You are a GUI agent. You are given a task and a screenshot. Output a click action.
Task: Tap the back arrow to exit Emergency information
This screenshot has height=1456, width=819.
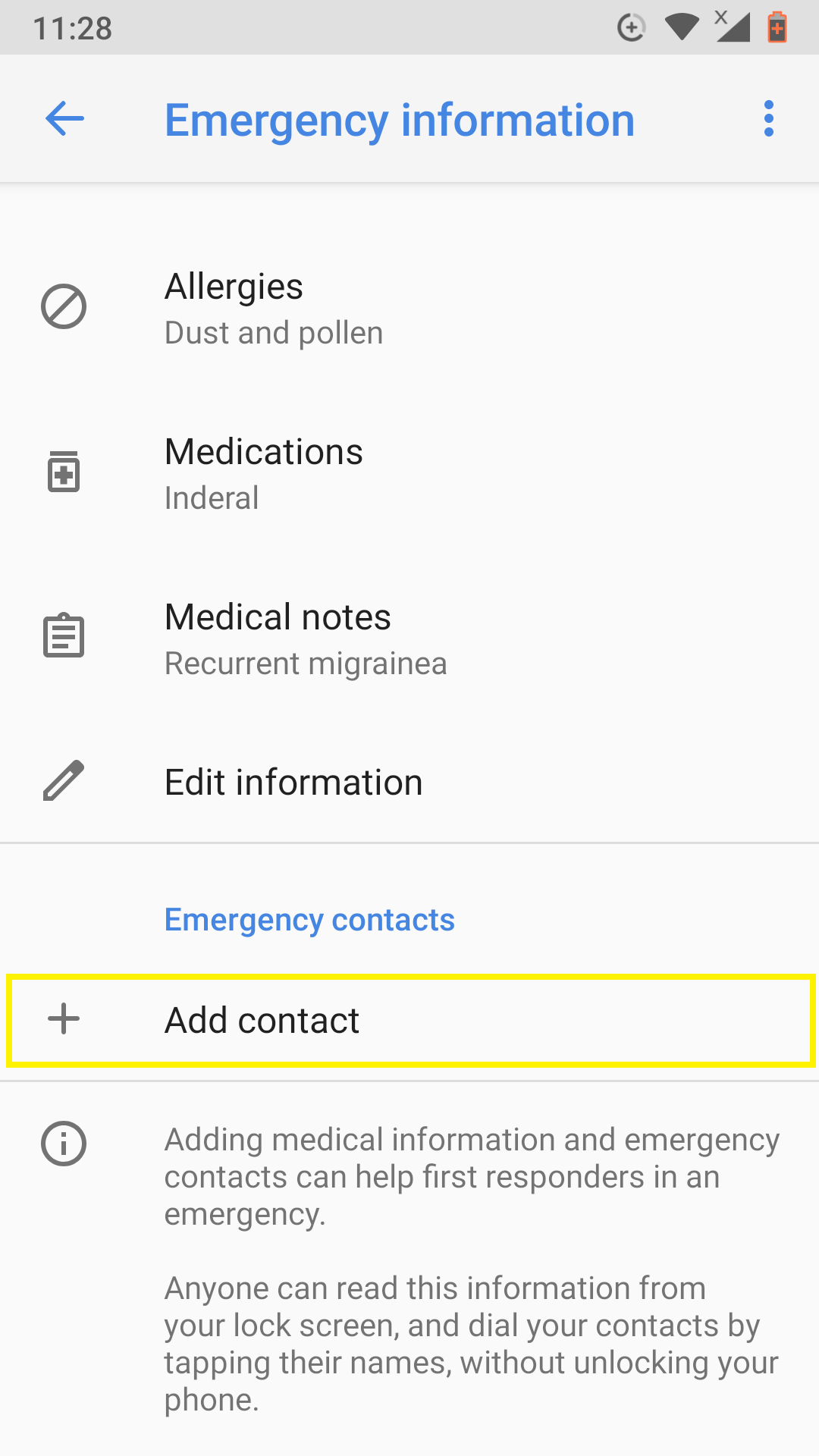coord(64,118)
